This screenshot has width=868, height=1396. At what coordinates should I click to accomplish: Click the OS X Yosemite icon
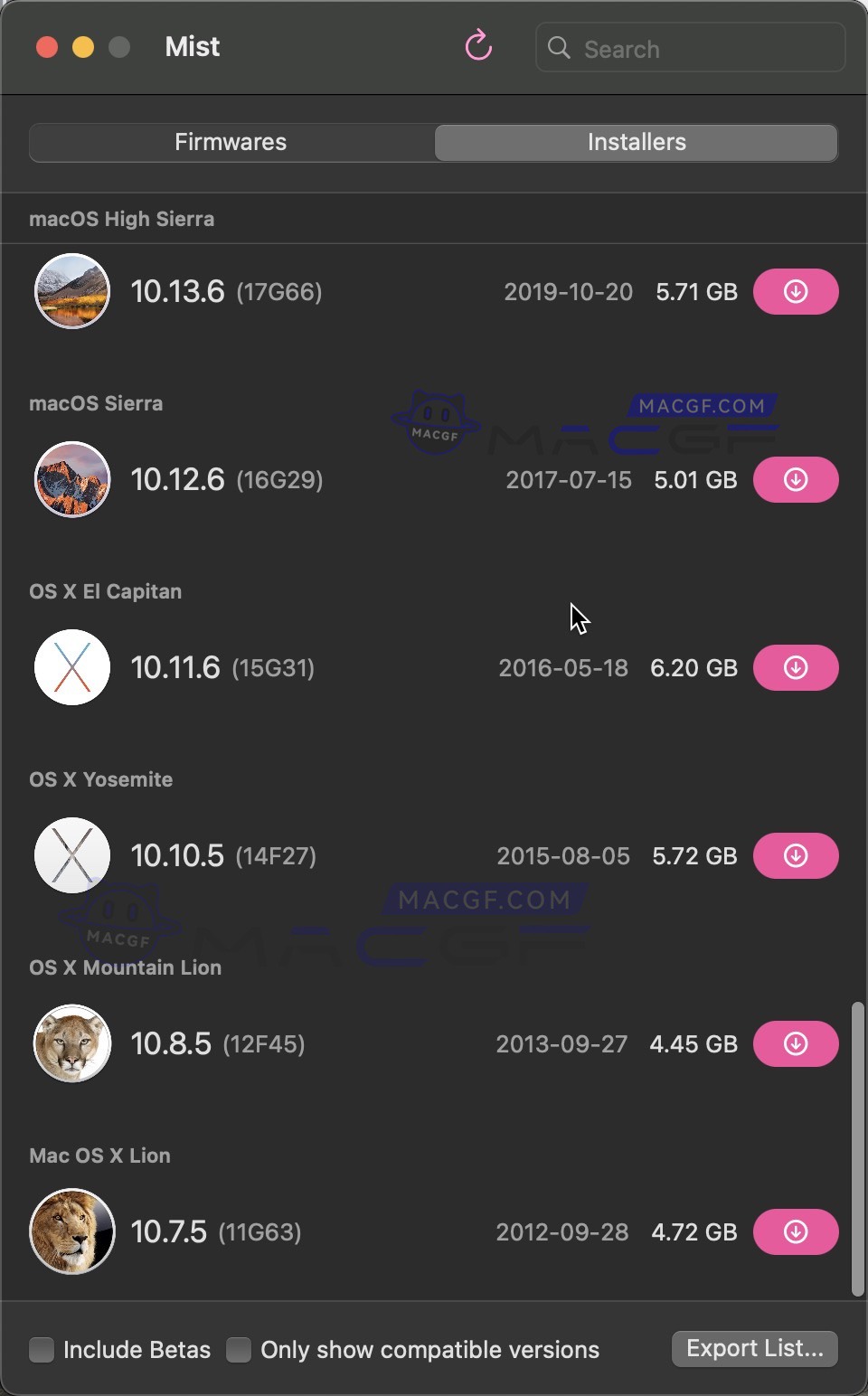pyautogui.click(x=71, y=855)
